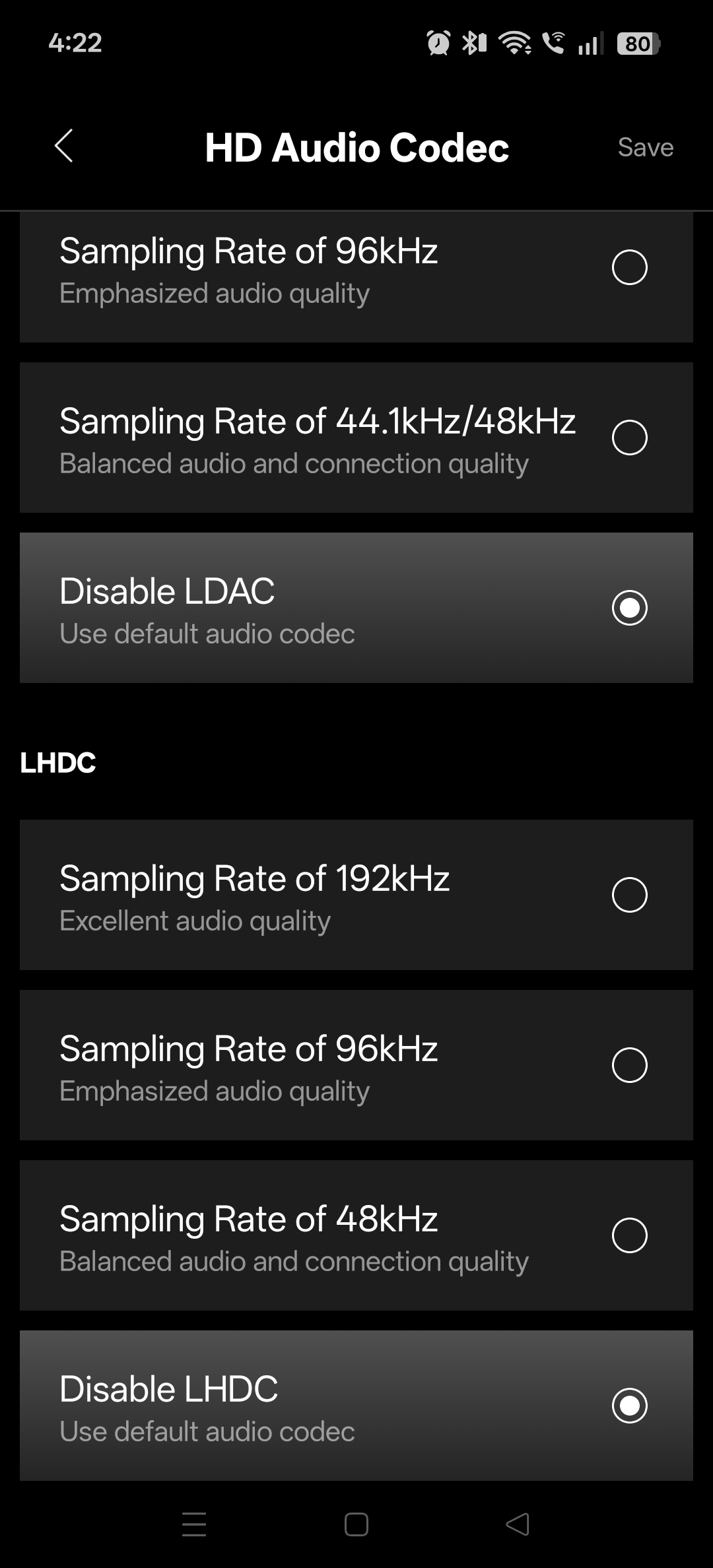Viewport: 713px width, 1568px height.
Task: Tap the system home button
Action: coord(356,1524)
